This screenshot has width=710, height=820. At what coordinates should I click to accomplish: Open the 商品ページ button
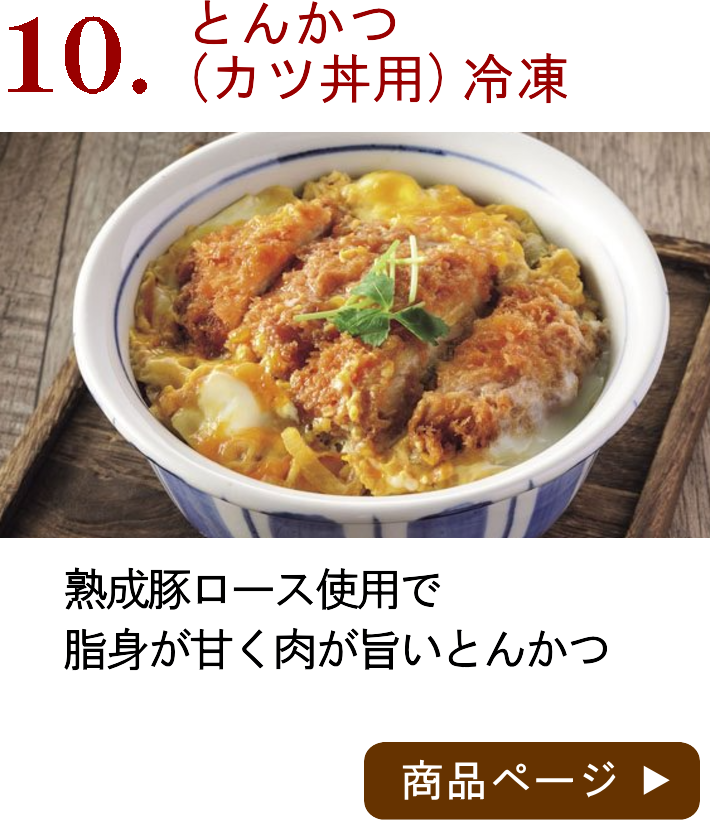[x=531, y=781]
